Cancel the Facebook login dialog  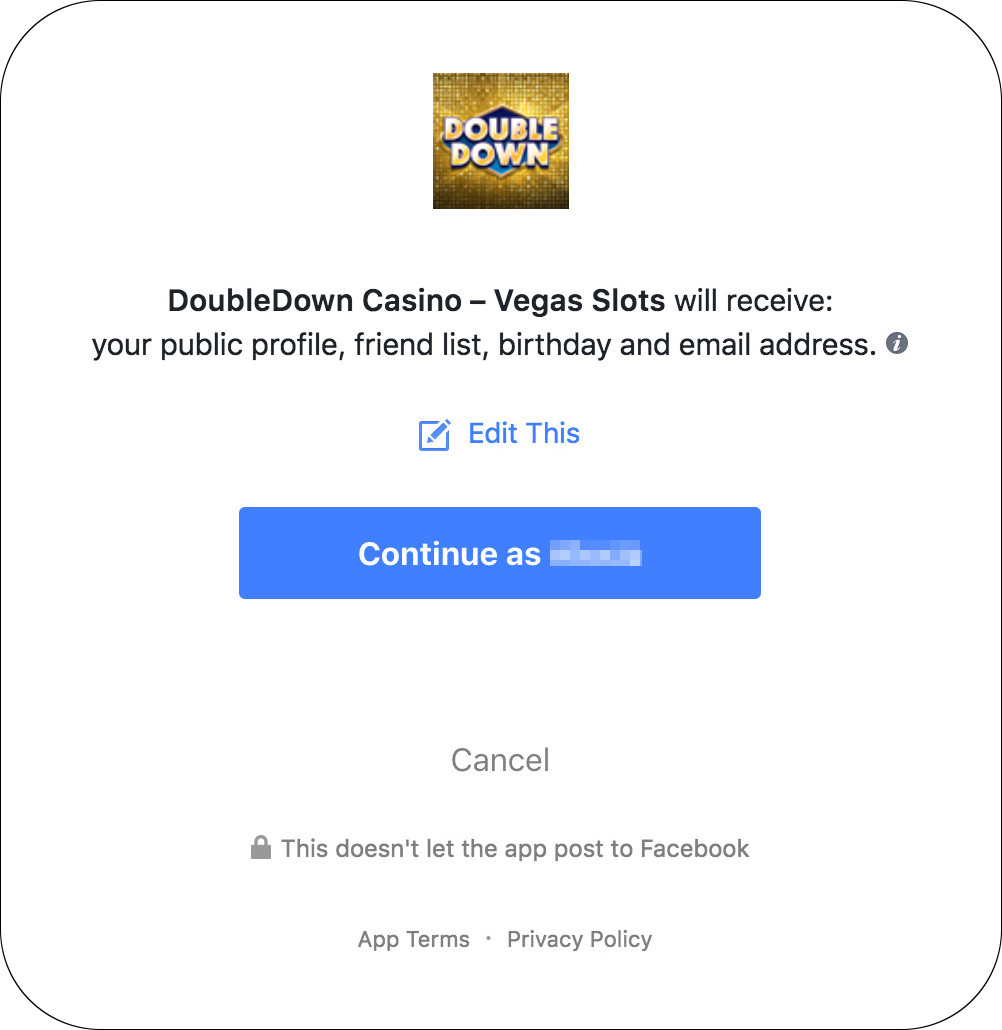click(x=500, y=760)
